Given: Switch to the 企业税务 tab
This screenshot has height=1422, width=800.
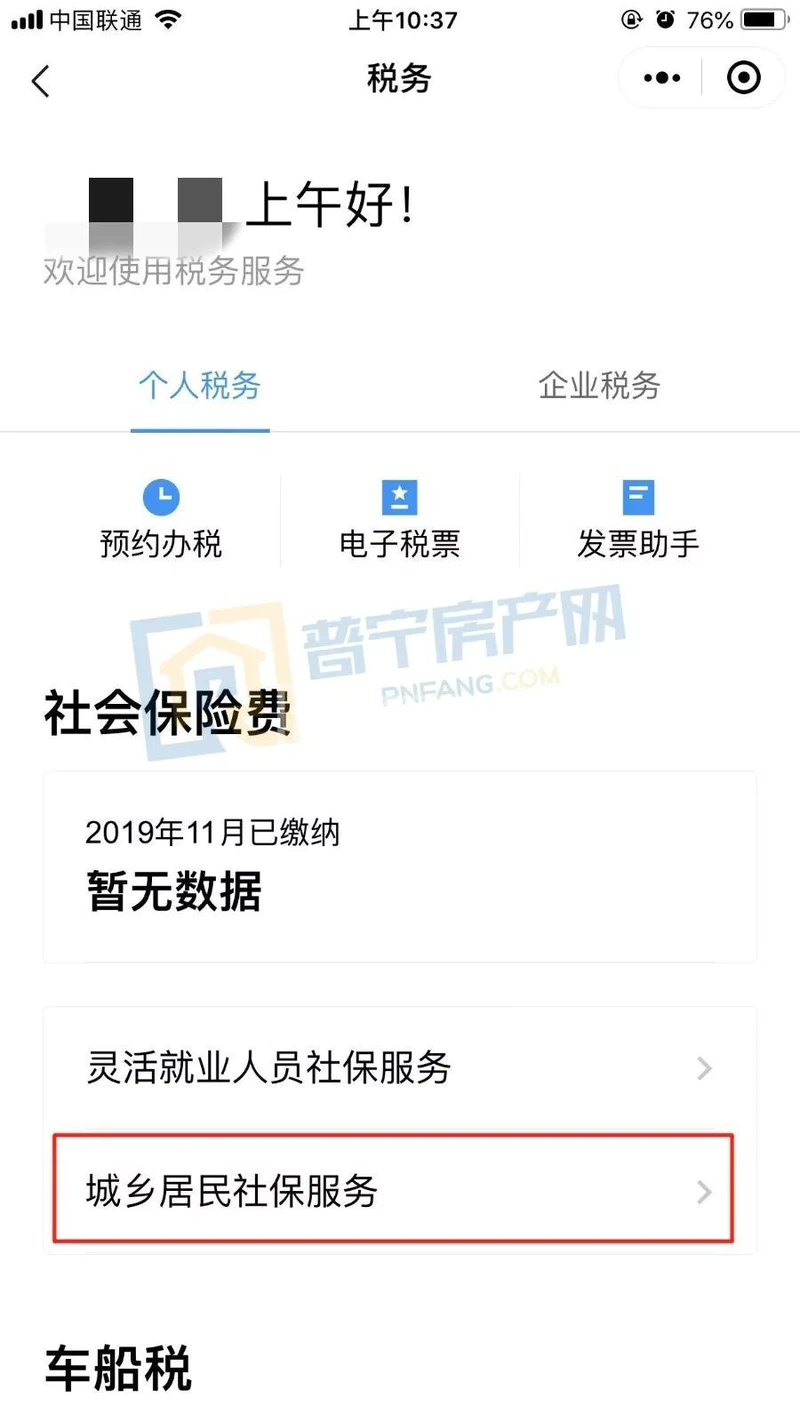Looking at the screenshot, I should click(599, 386).
